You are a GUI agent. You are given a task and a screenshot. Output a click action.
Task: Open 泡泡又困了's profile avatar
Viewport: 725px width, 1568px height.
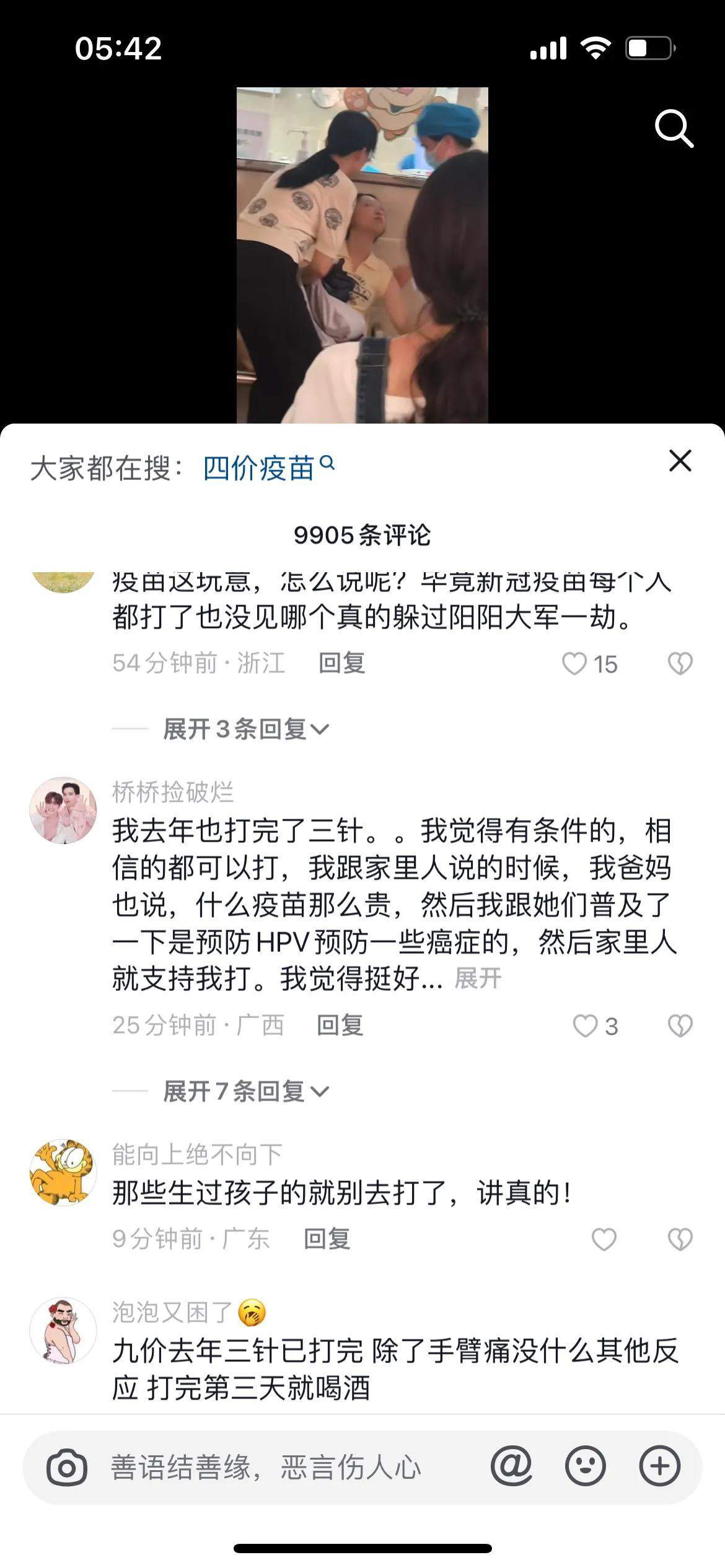63,1331
